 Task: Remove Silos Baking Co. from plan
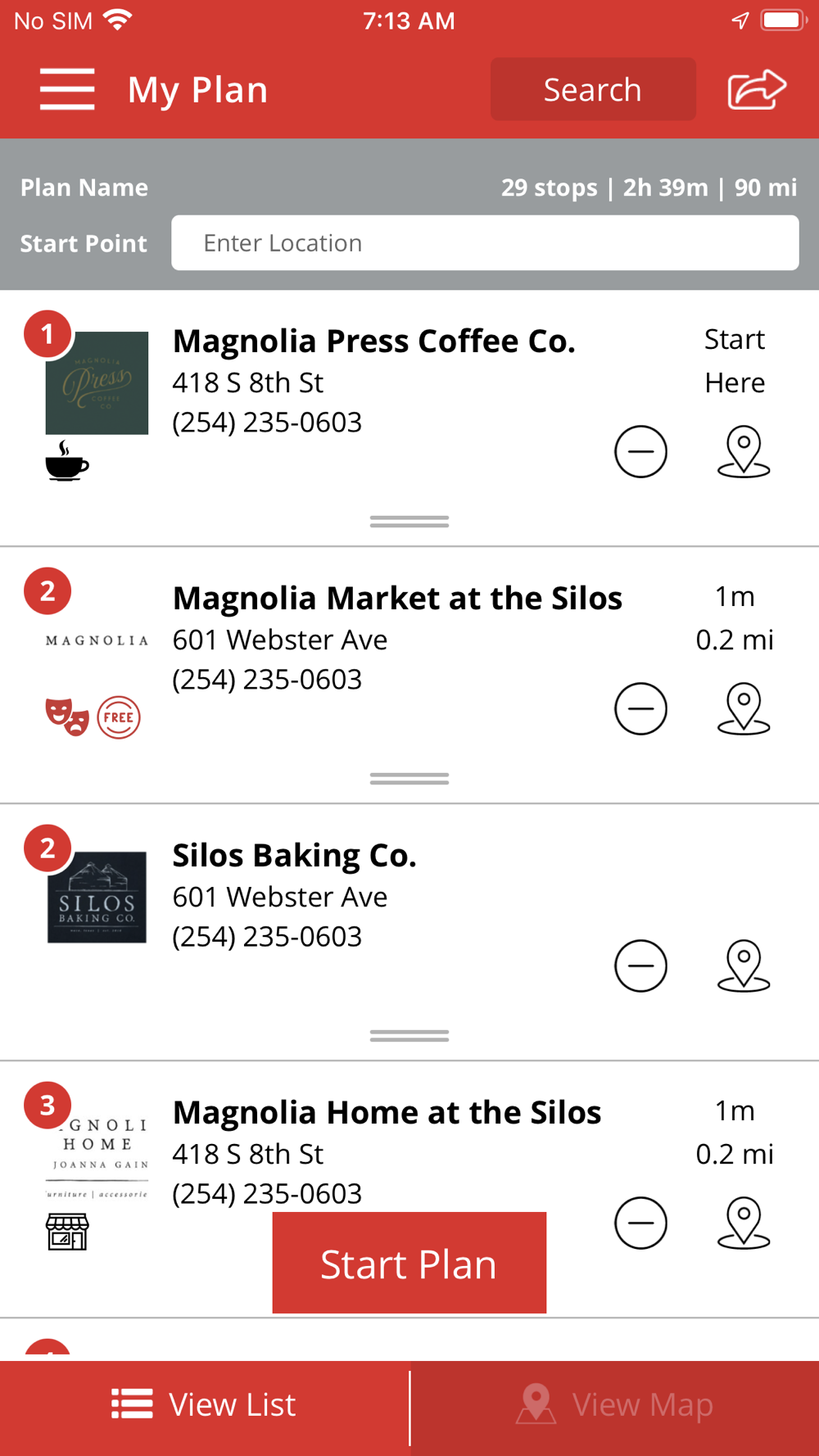[x=640, y=965]
